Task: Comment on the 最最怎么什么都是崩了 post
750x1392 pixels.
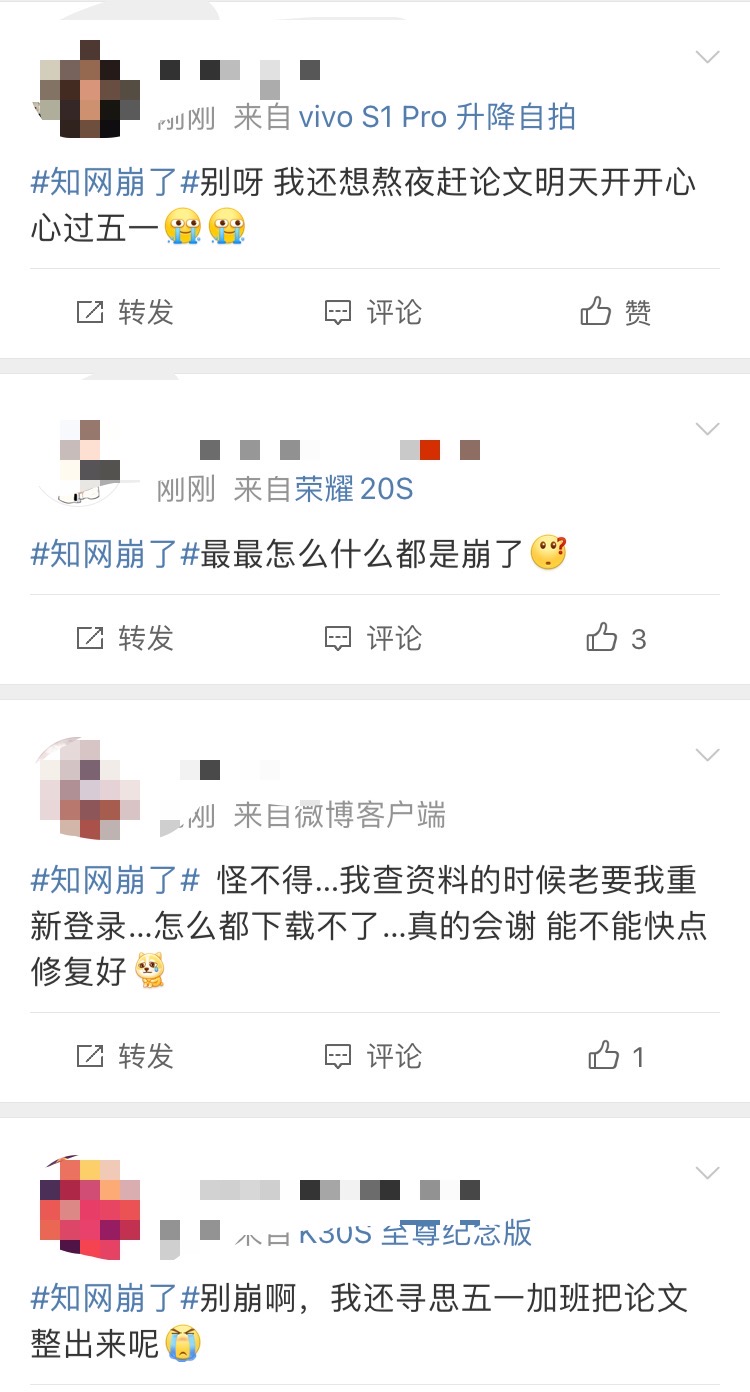Action: [373, 638]
